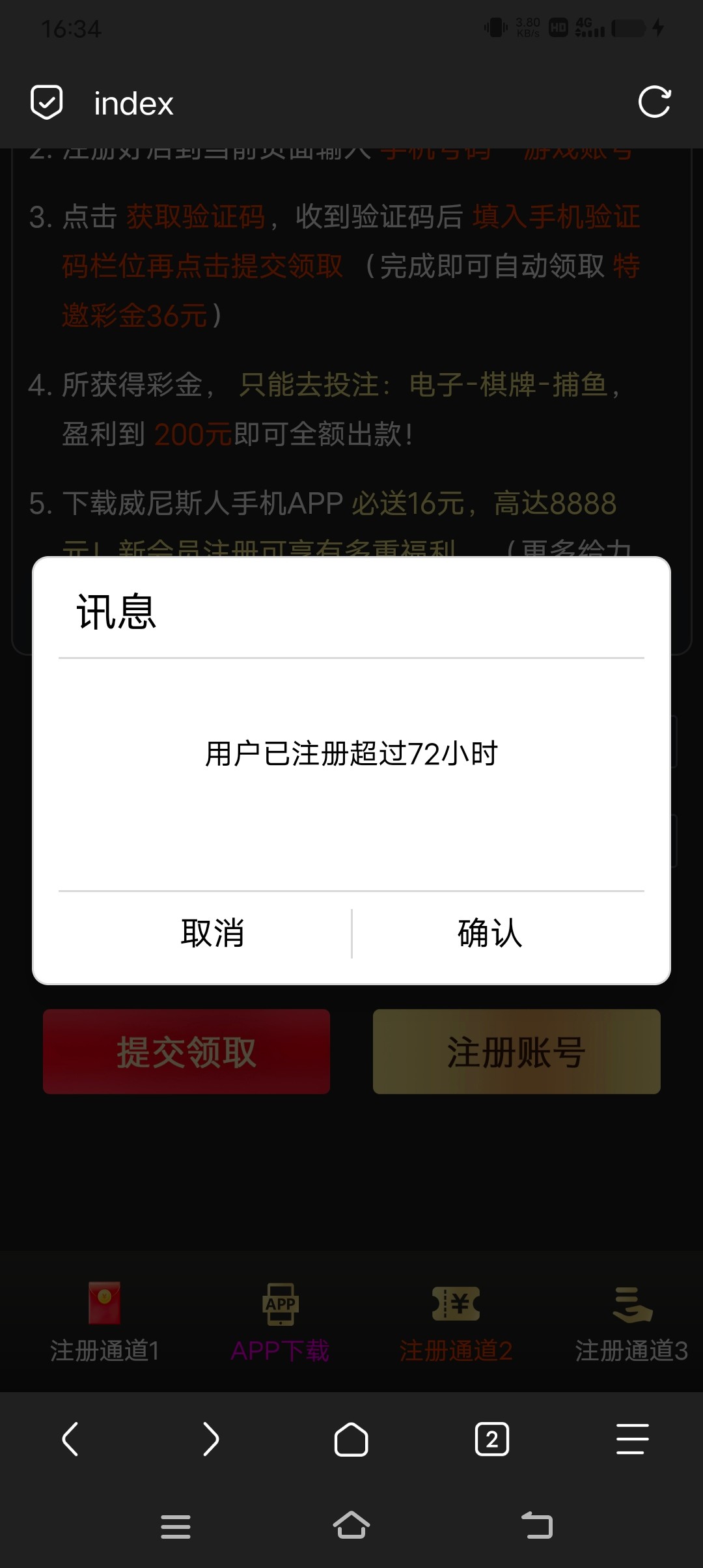The height and width of the screenshot is (1568, 703).
Task: Tap 取消 to cancel the dialog
Action: coord(212,933)
